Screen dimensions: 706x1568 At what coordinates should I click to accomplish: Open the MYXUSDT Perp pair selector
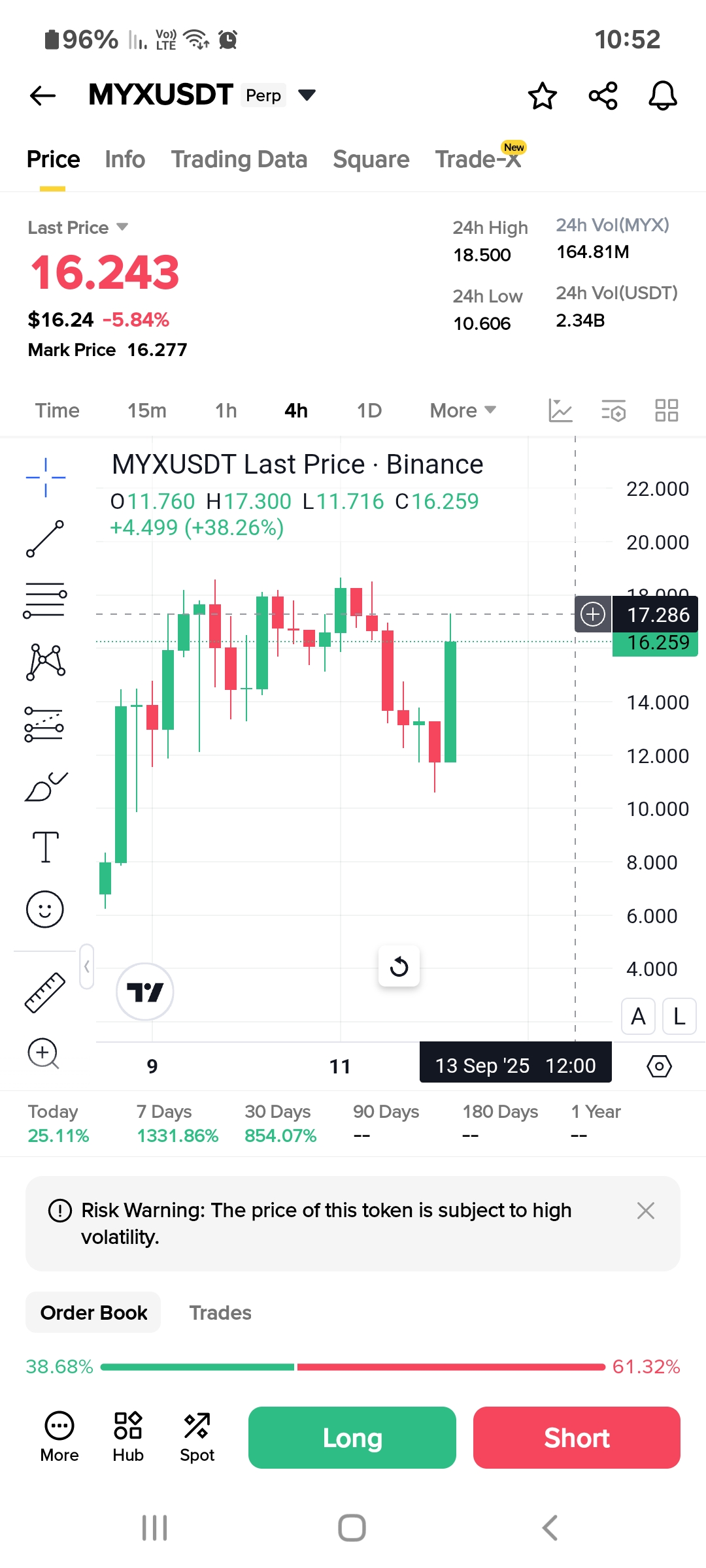tap(307, 95)
